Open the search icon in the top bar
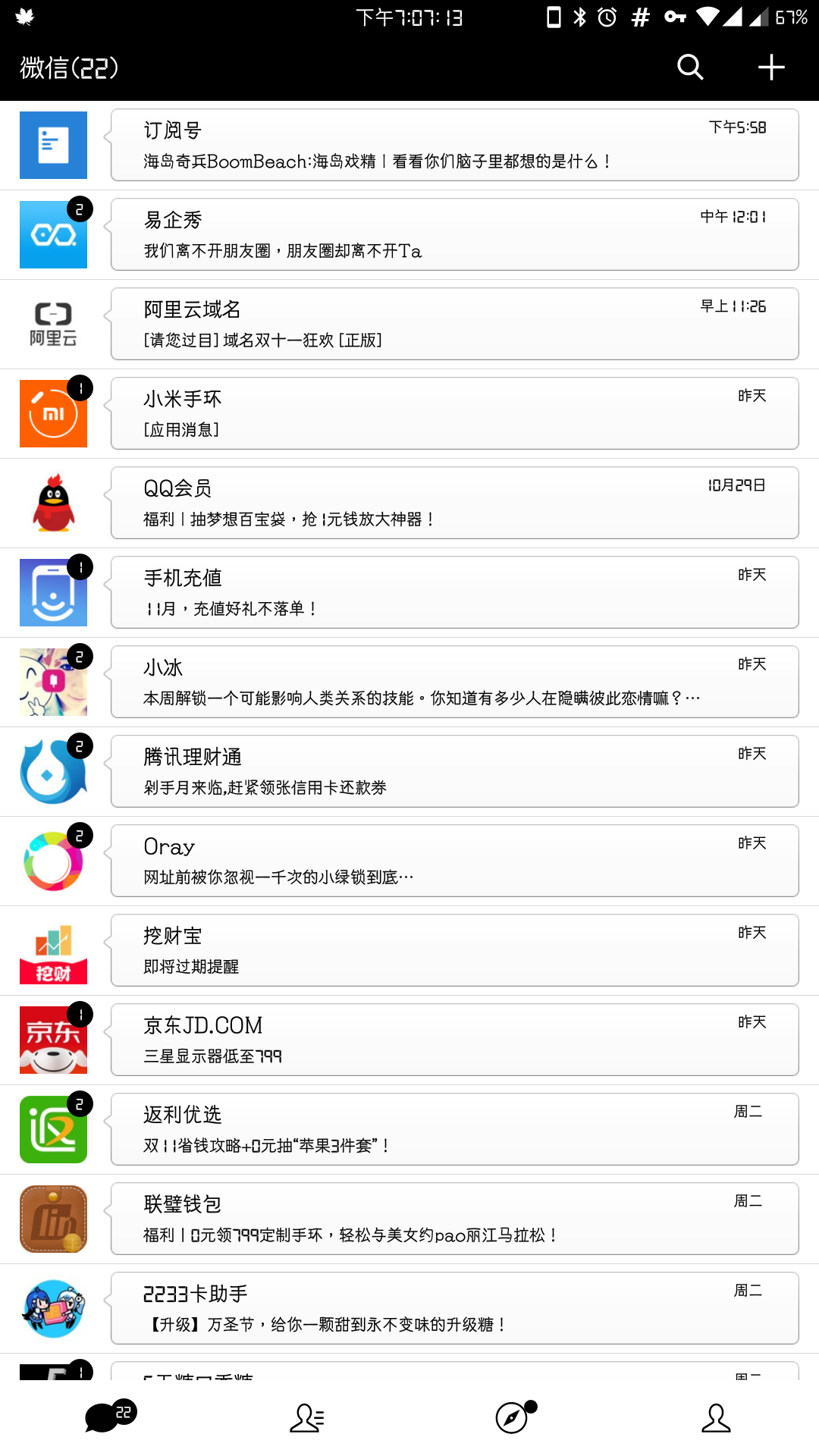This screenshot has height=1456, width=819. (x=690, y=67)
